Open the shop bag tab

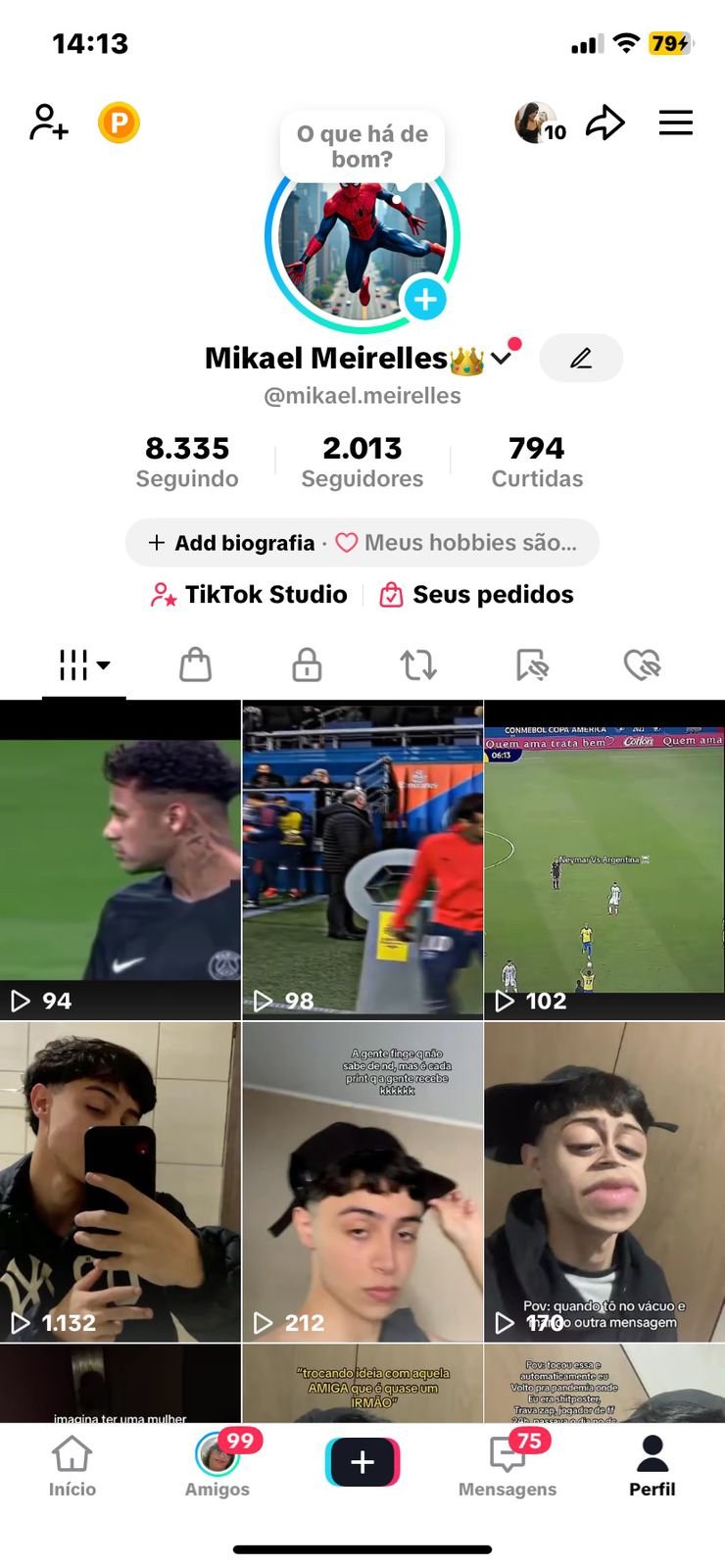pyautogui.click(x=195, y=665)
